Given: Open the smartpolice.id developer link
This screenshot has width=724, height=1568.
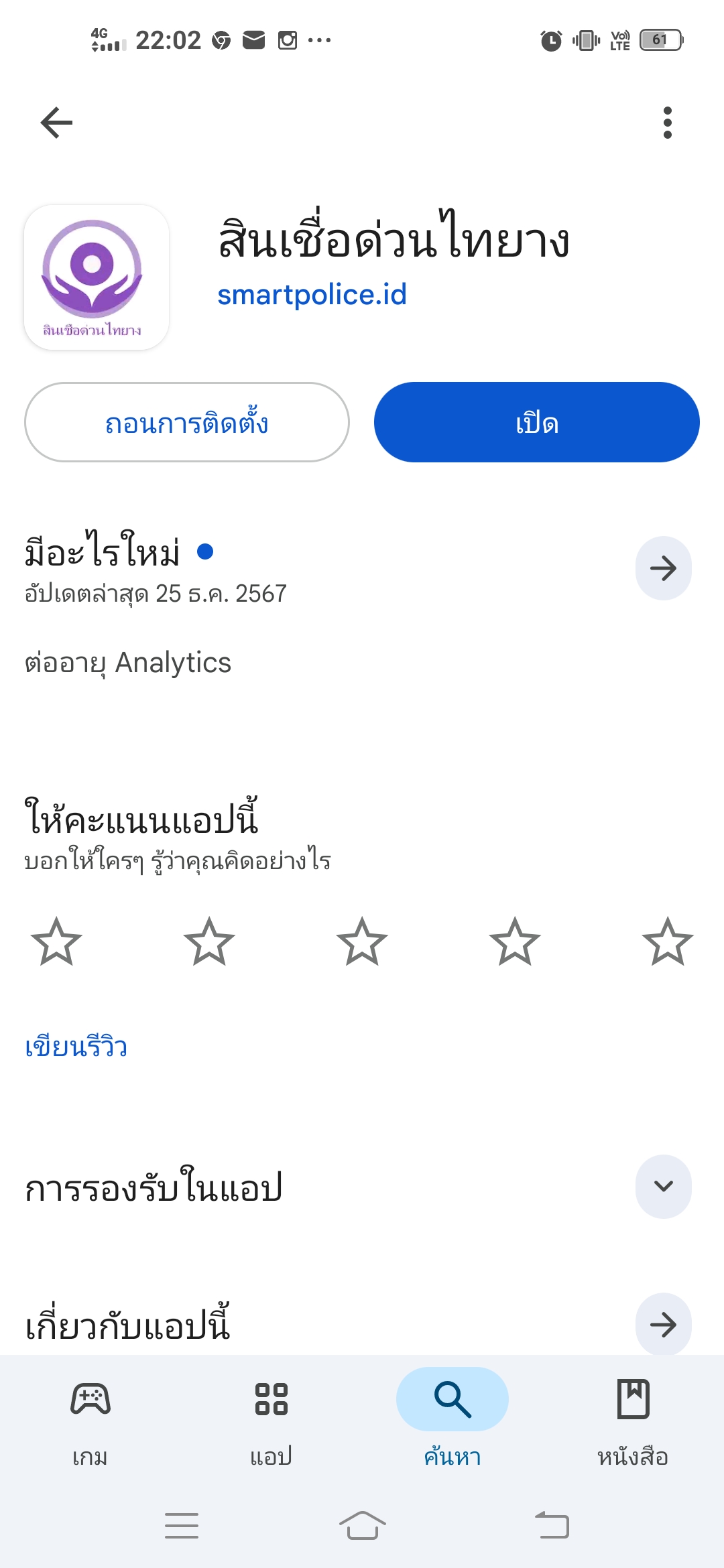Looking at the screenshot, I should [312, 295].
